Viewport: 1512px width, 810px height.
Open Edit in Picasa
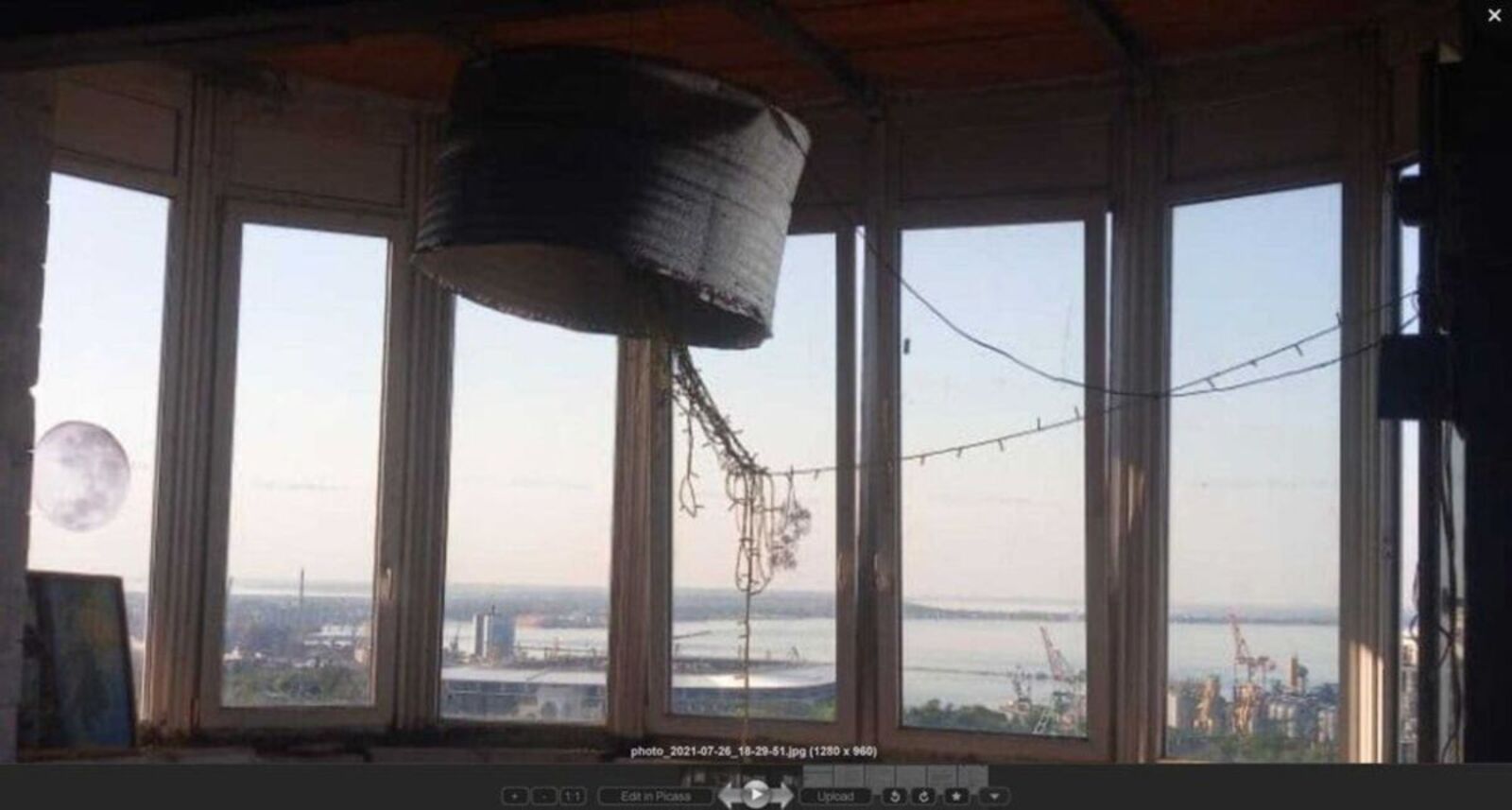click(x=655, y=797)
